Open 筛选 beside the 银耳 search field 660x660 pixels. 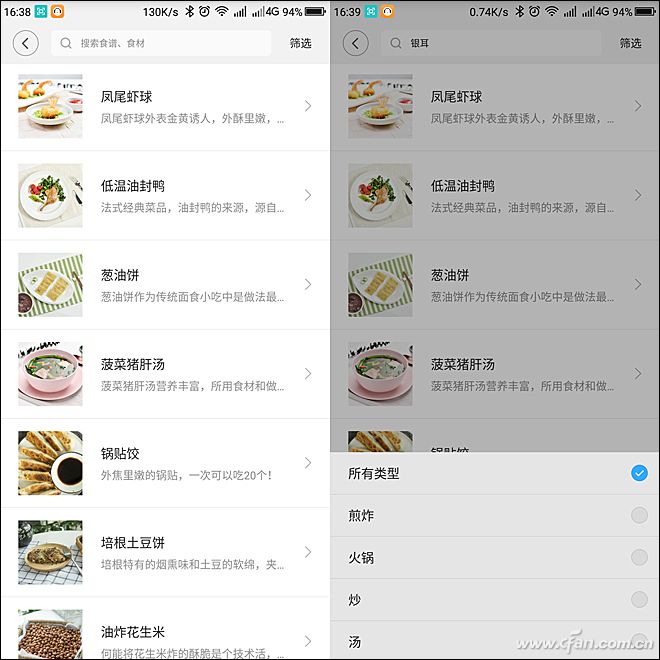click(x=630, y=43)
